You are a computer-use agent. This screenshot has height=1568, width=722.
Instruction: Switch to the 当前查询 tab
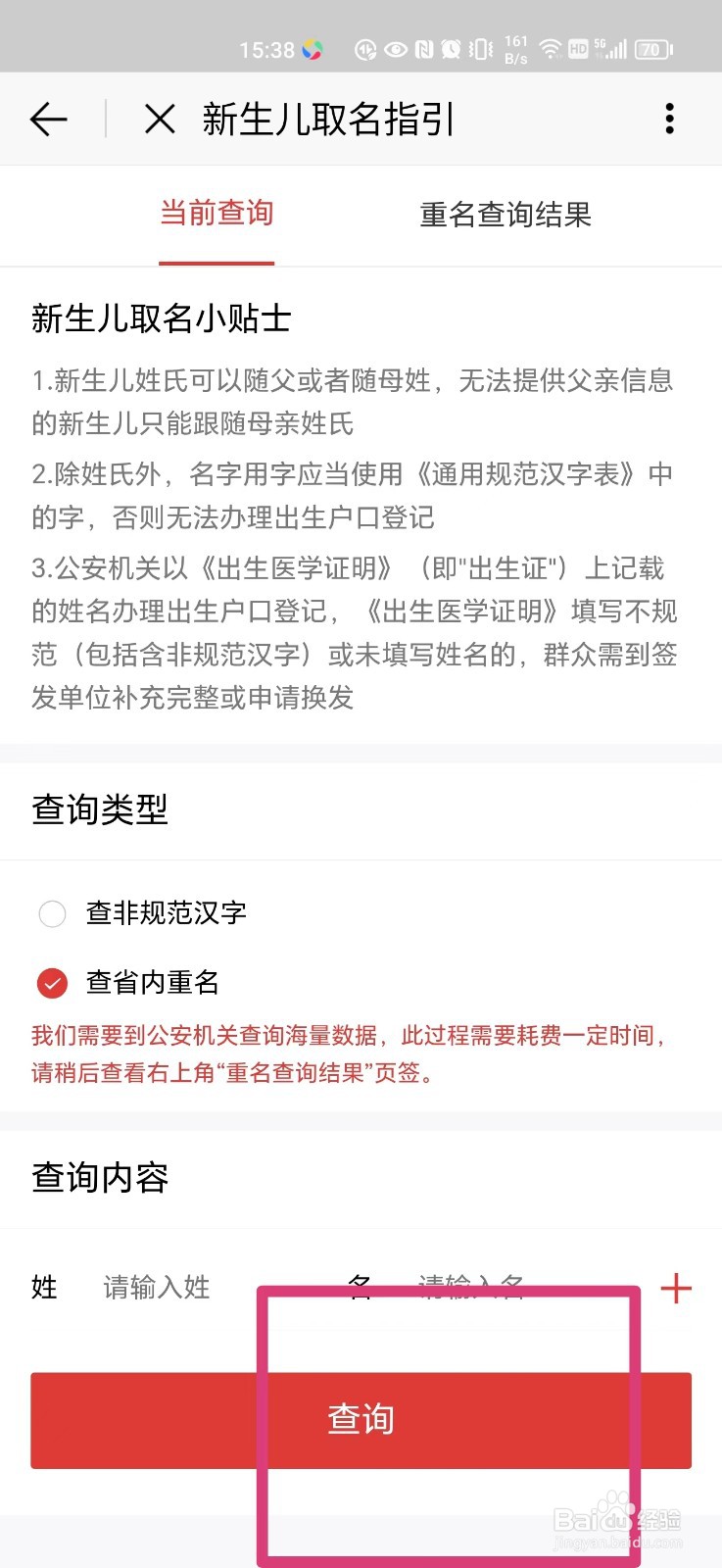pos(216,216)
